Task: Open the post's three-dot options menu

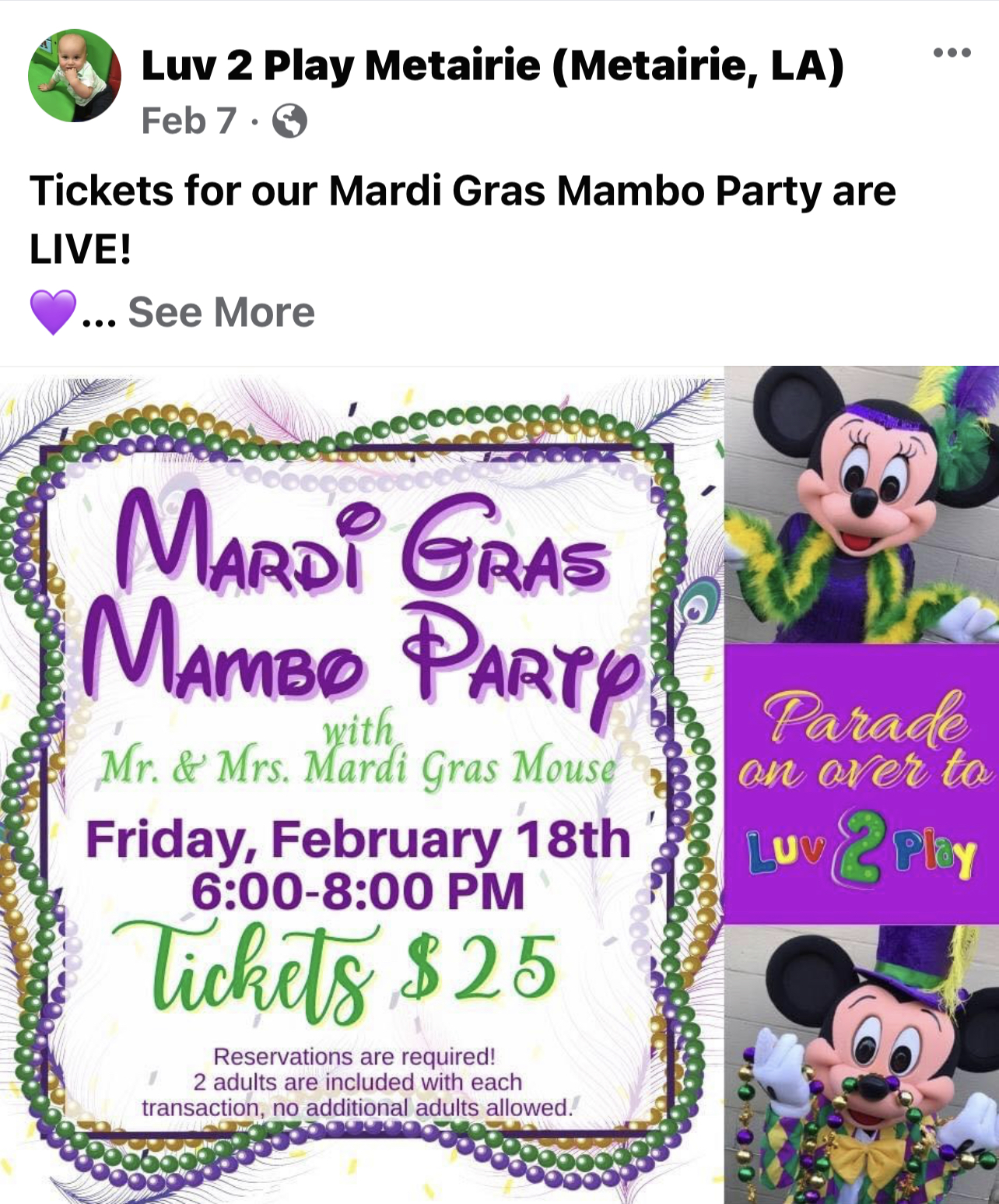Action: [x=952, y=53]
